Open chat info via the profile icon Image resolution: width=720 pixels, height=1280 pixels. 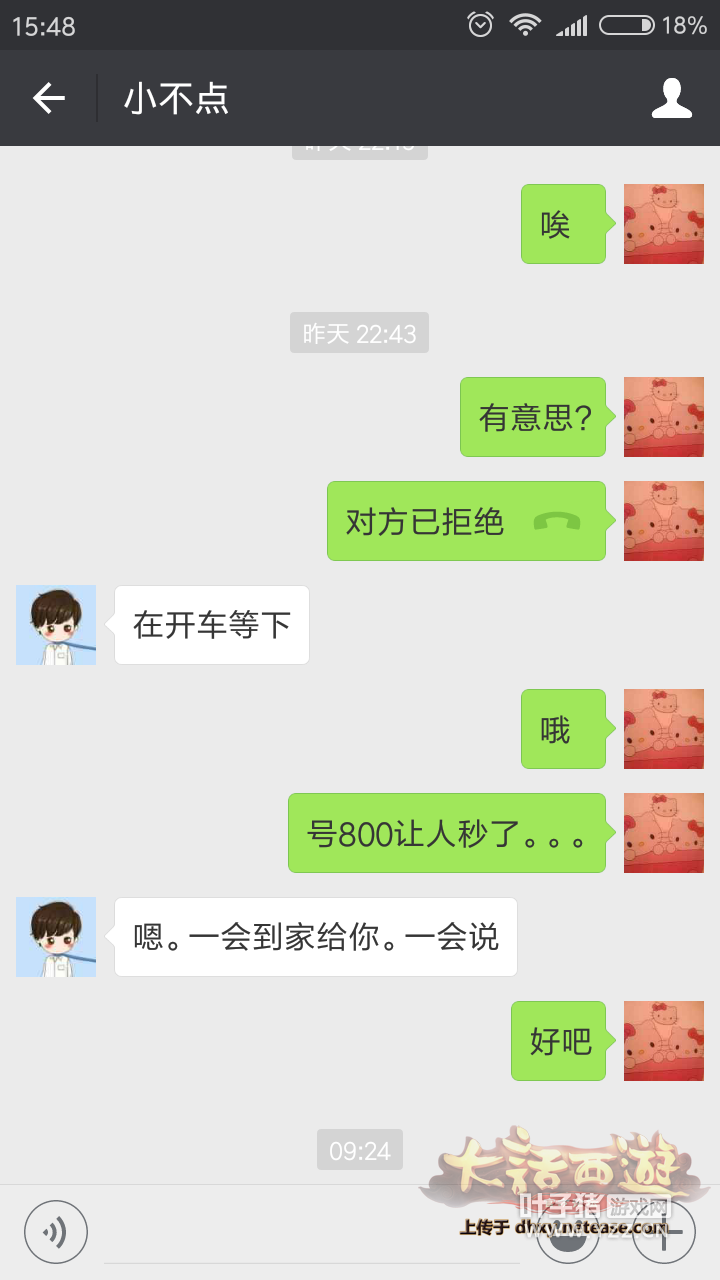671,98
